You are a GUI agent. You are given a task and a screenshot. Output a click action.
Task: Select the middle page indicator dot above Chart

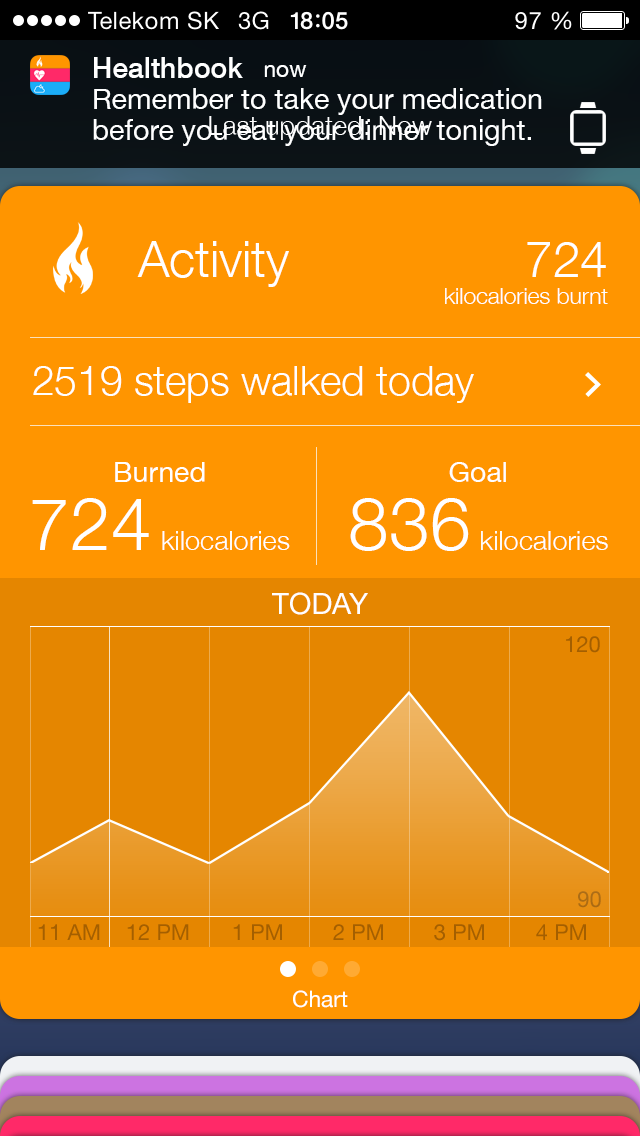320,968
